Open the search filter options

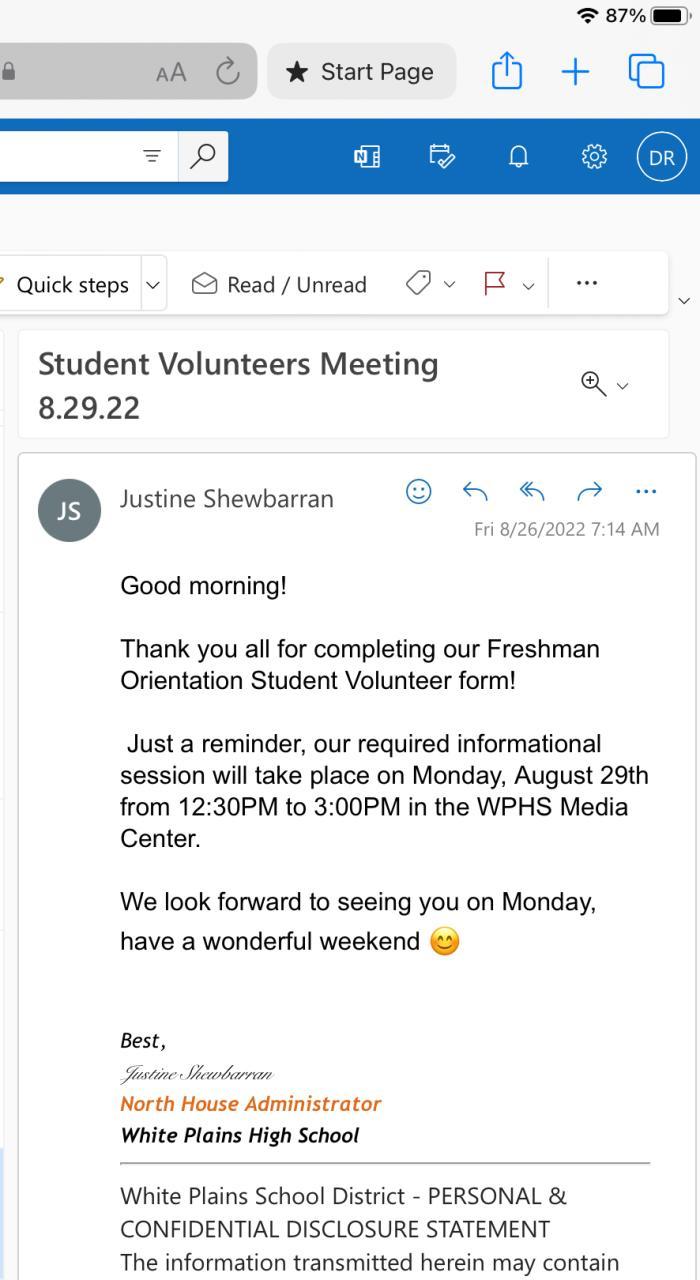(x=152, y=156)
